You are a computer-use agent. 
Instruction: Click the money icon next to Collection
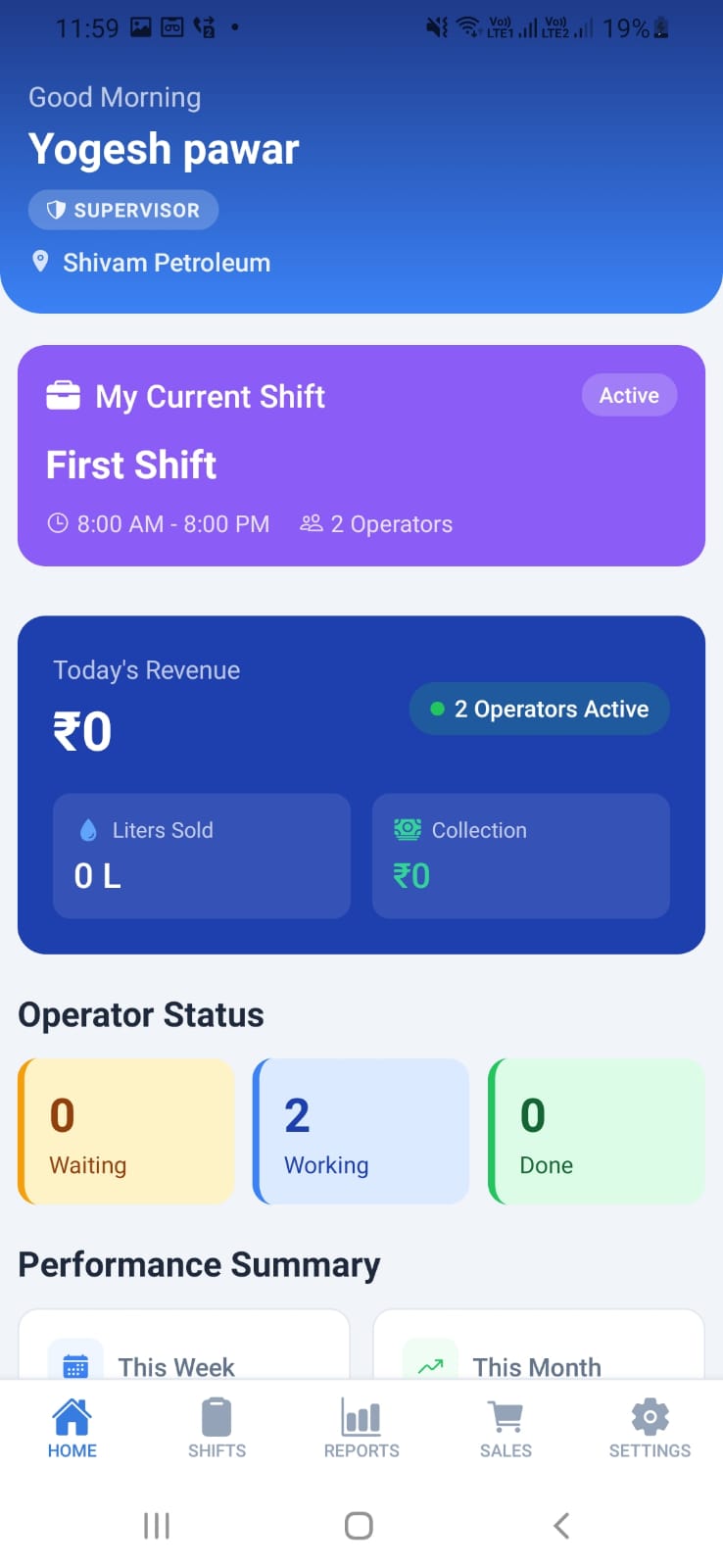pyautogui.click(x=406, y=829)
